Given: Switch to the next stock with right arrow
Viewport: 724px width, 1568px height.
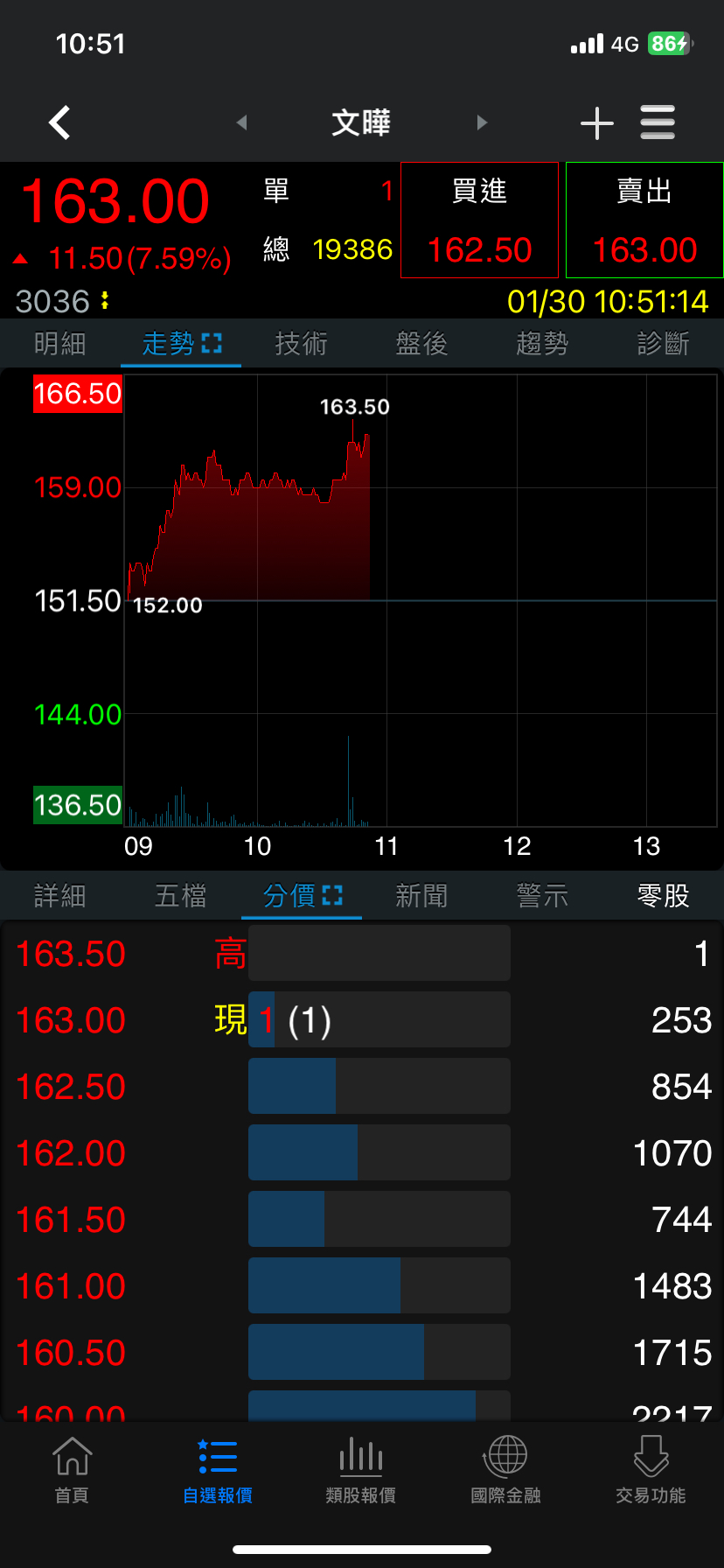Looking at the screenshot, I should 482,122.
